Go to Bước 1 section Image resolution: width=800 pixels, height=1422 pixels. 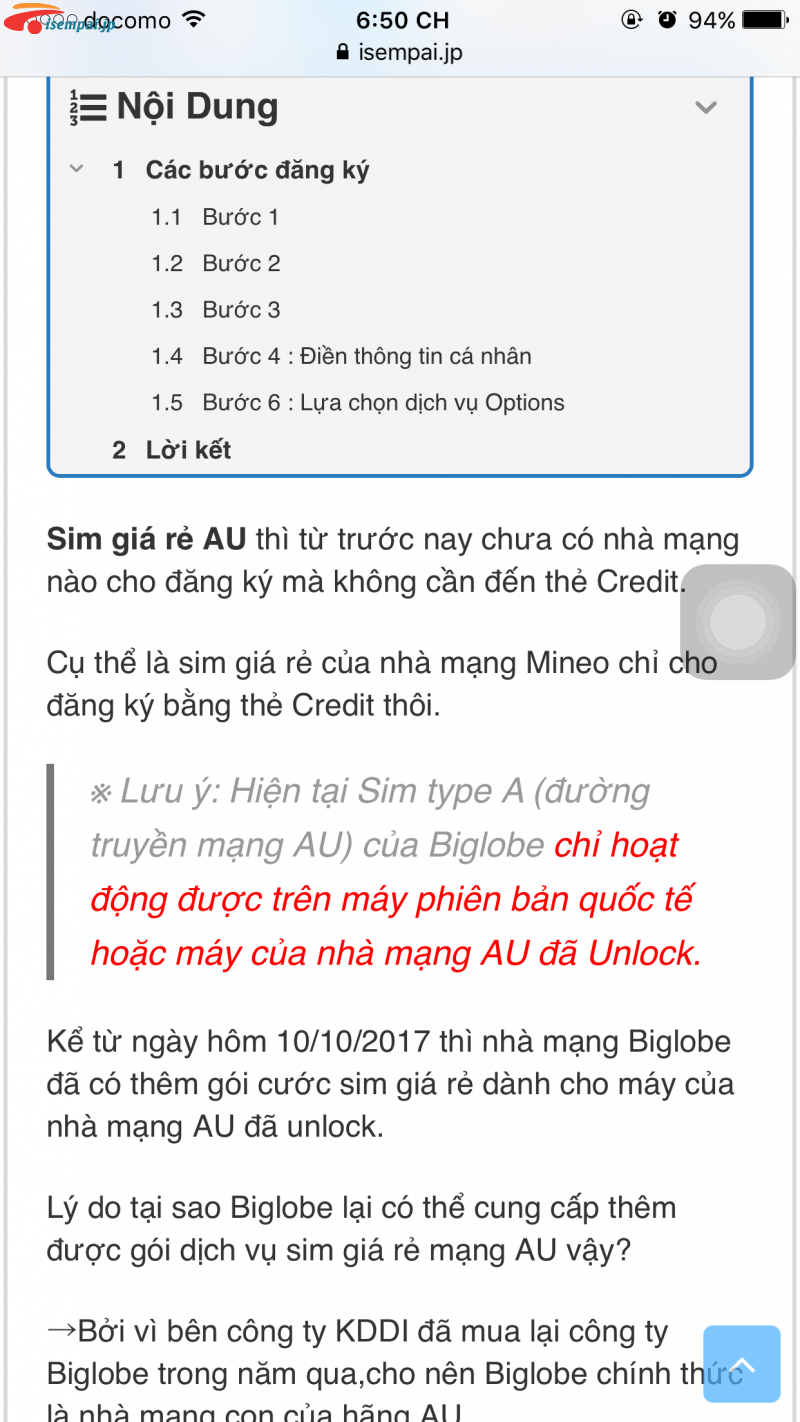click(240, 217)
